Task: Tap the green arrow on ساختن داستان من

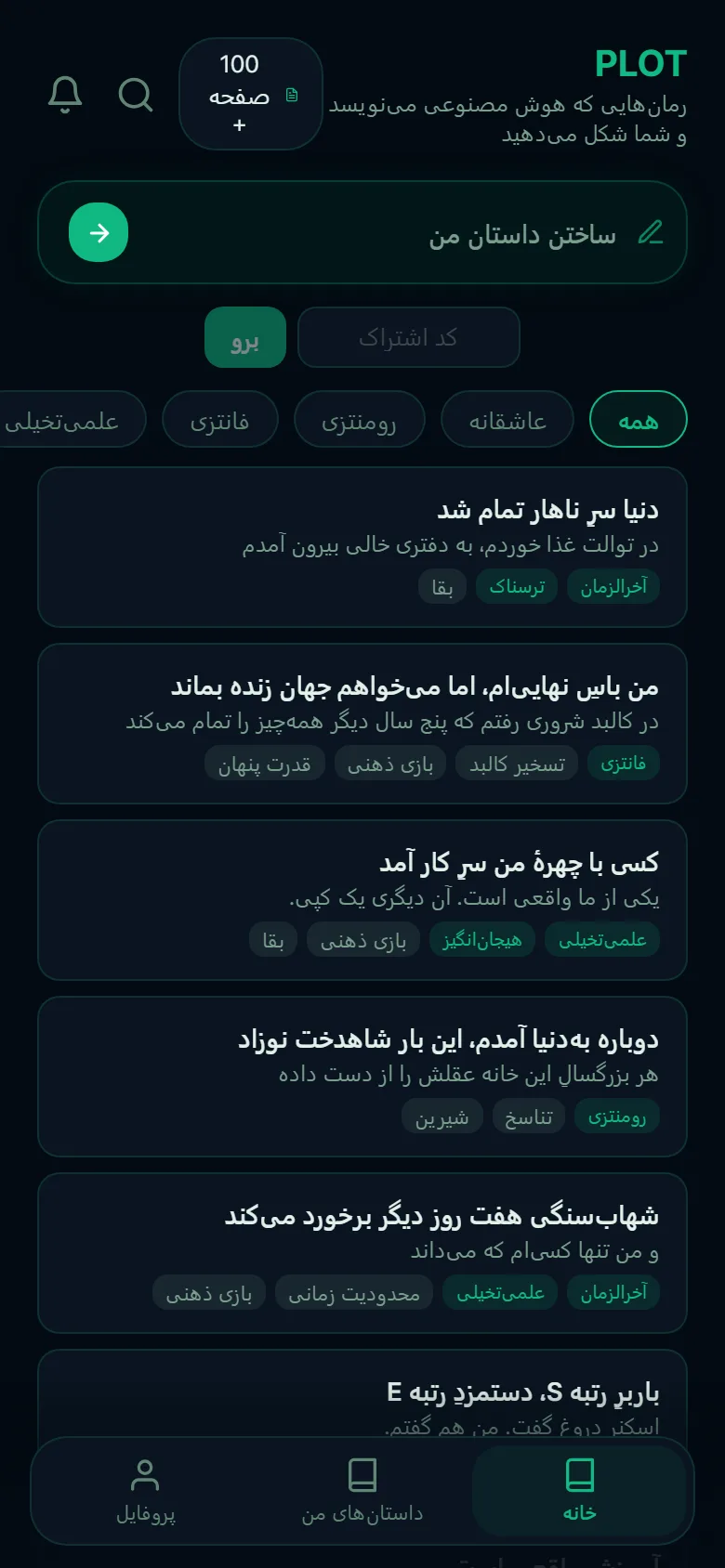Action: click(99, 232)
